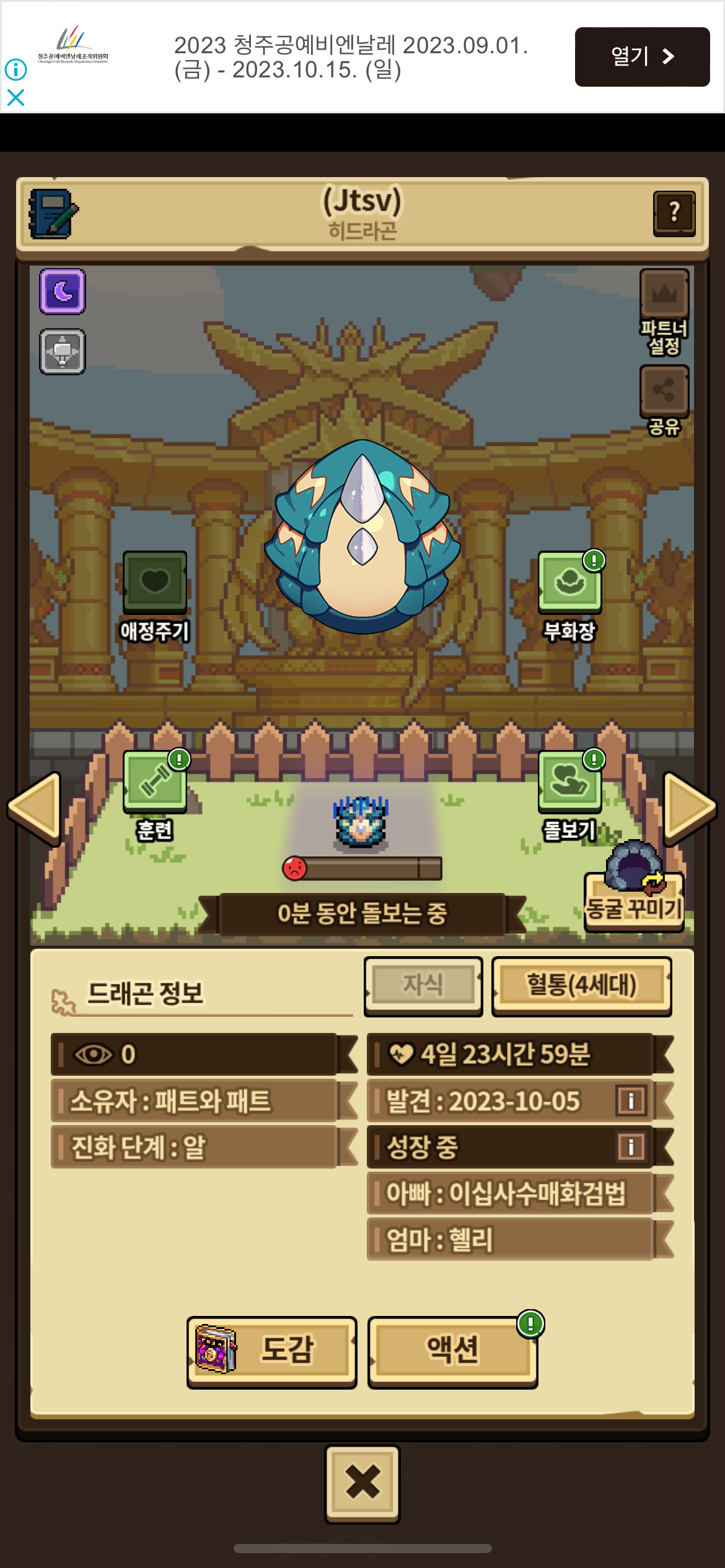This screenshot has height=1568, width=725.
Task: Close the dragon info window
Action: click(362, 1483)
